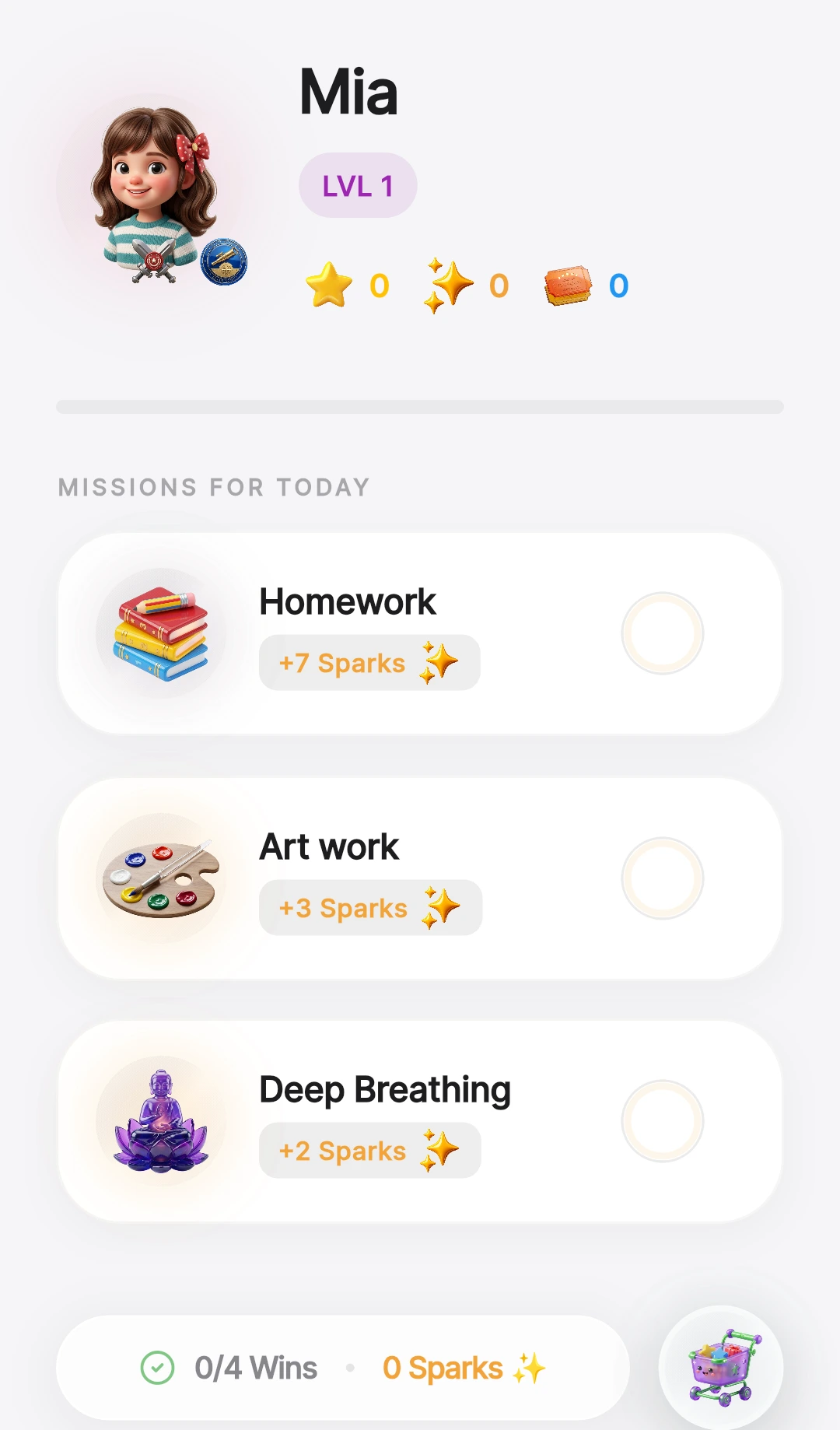The height and width of the screenshot is (1430, 840).
Task: Open the LVL 1 level badge
Action: (357, 184)
